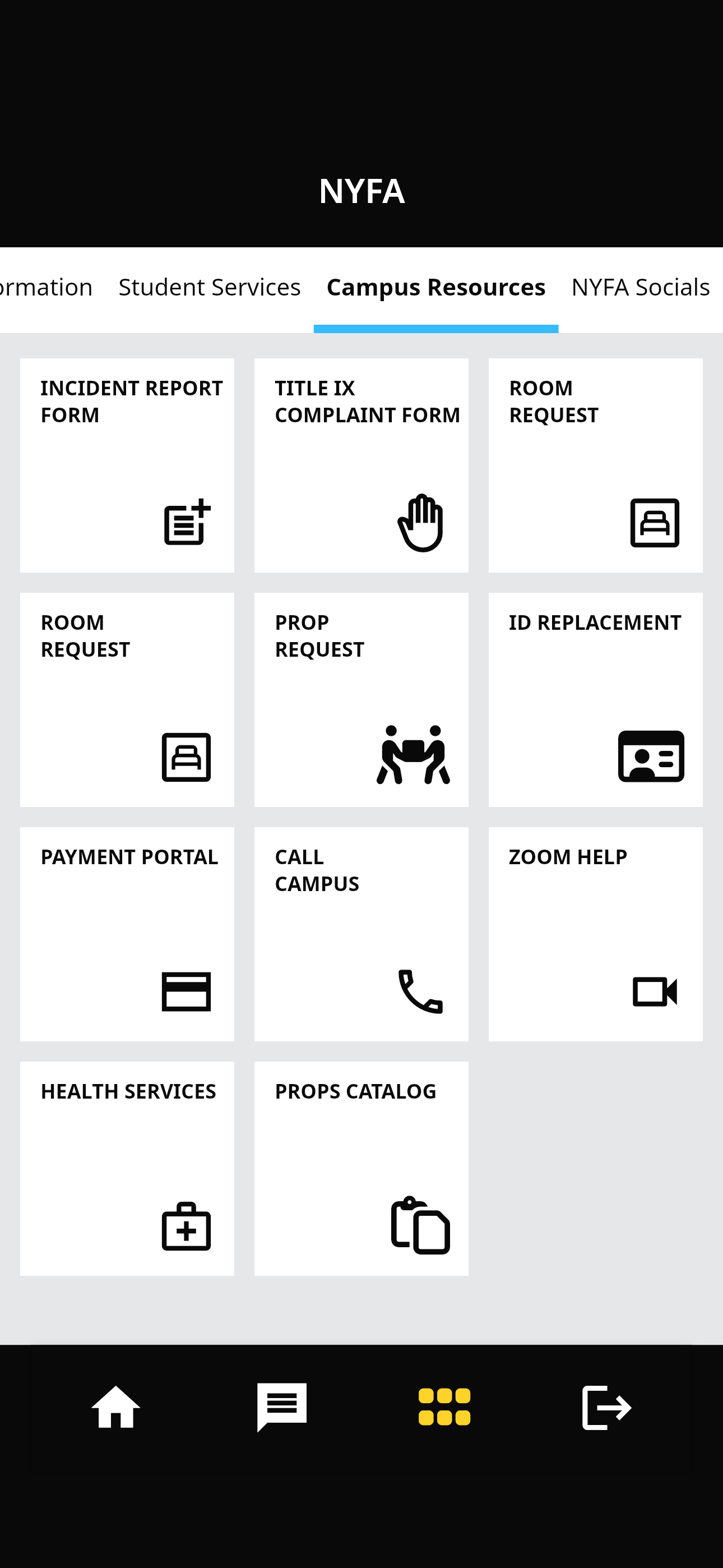The image size is (723, 1568).
Task: Open the NYFA Socials tab
Action: click(x=640, y=286)
